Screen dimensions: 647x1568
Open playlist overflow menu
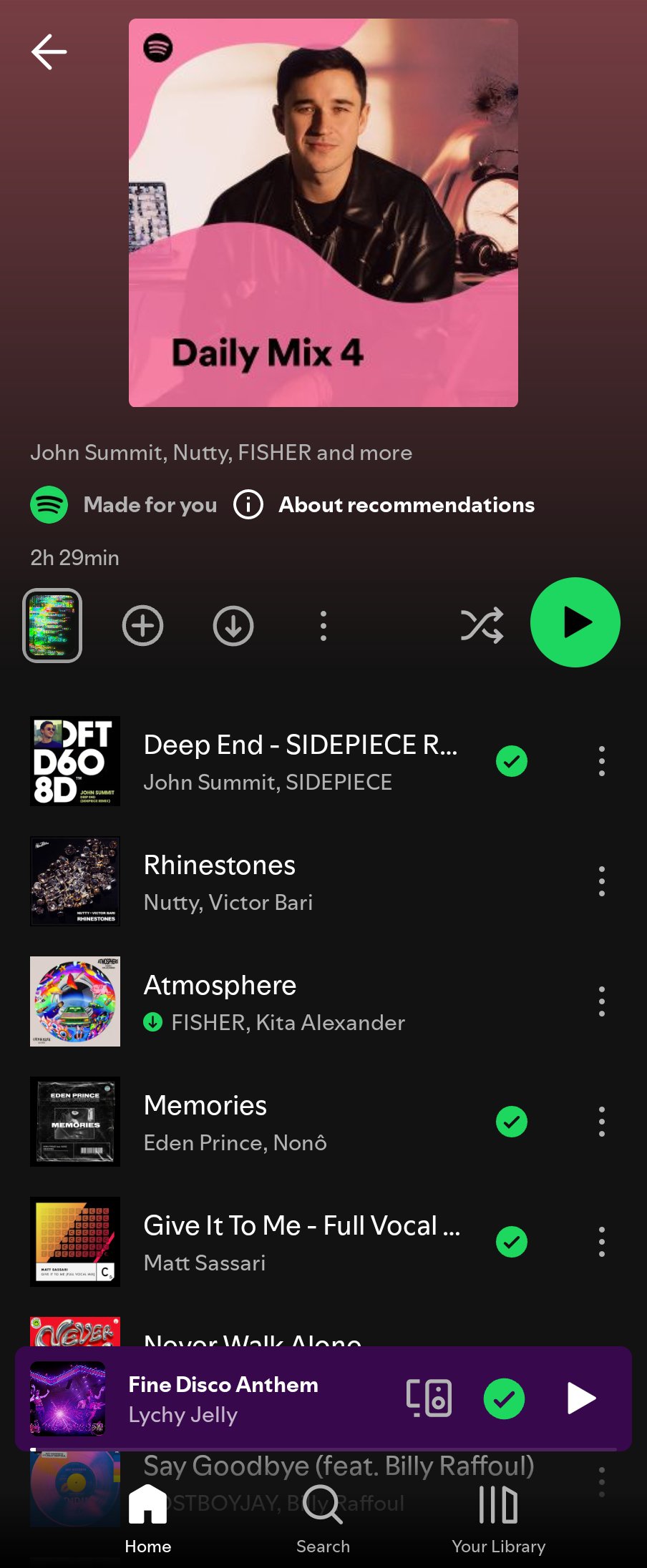(x=323, y=626)
